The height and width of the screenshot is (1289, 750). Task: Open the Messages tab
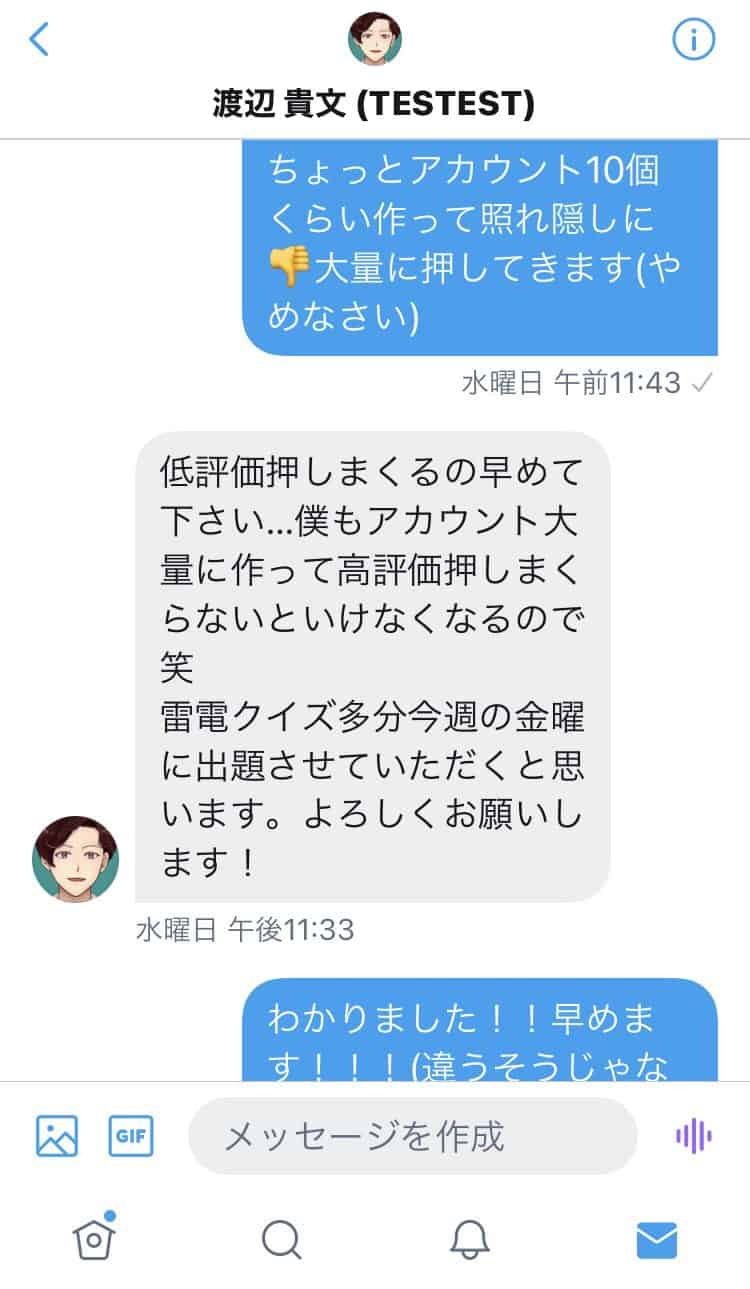[657, 1241]
